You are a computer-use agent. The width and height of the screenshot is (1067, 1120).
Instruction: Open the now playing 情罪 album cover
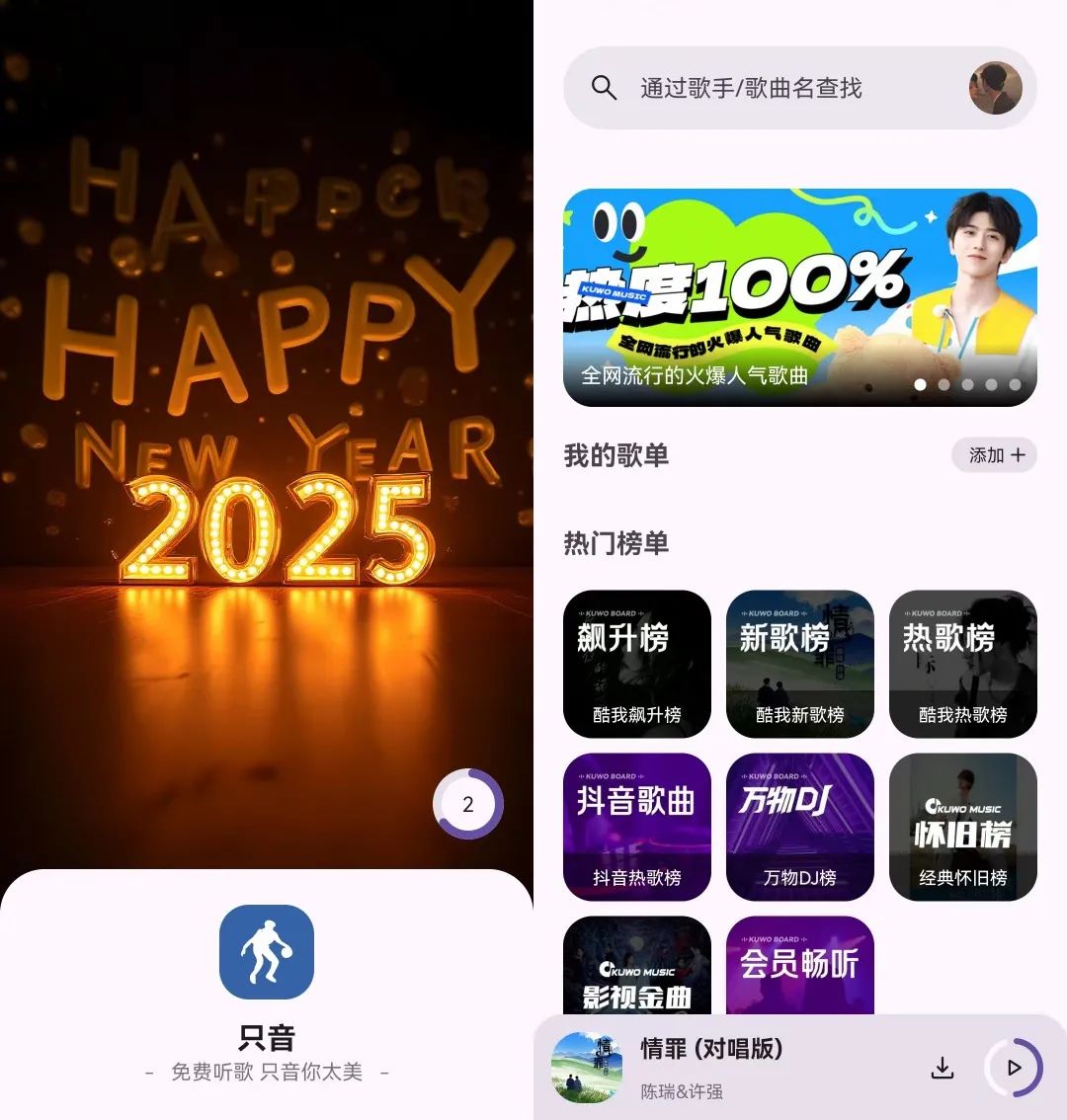[x=587, y=1068]
